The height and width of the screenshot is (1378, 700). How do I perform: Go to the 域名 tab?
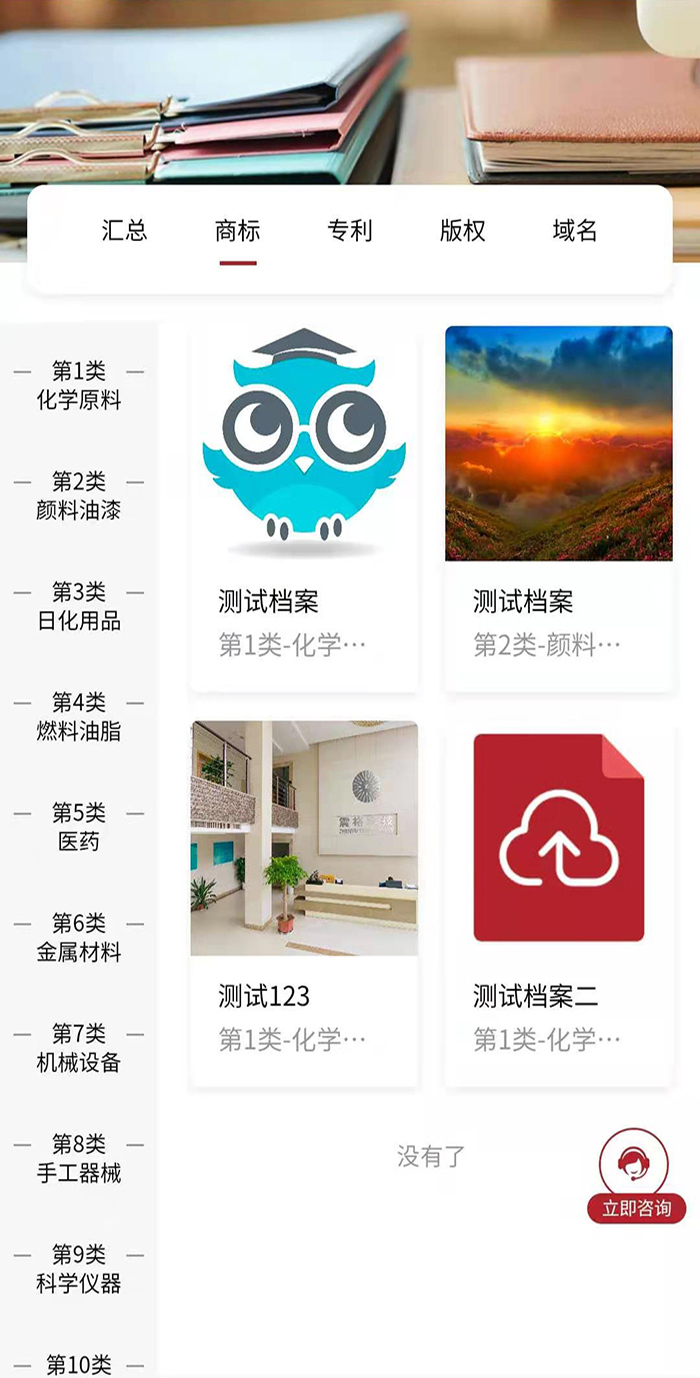click(x=575, y=231)
